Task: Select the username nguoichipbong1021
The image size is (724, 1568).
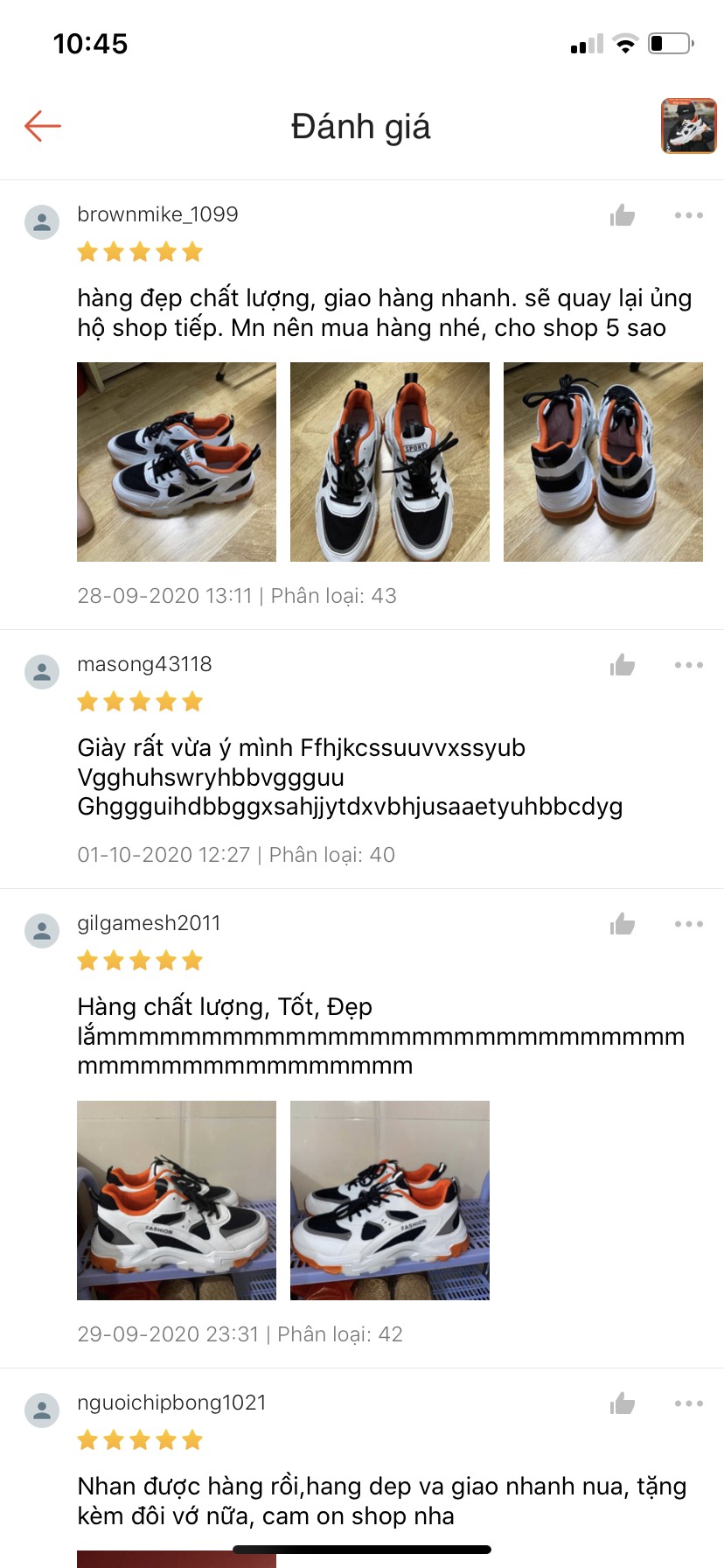Action: coord(173,1401)
